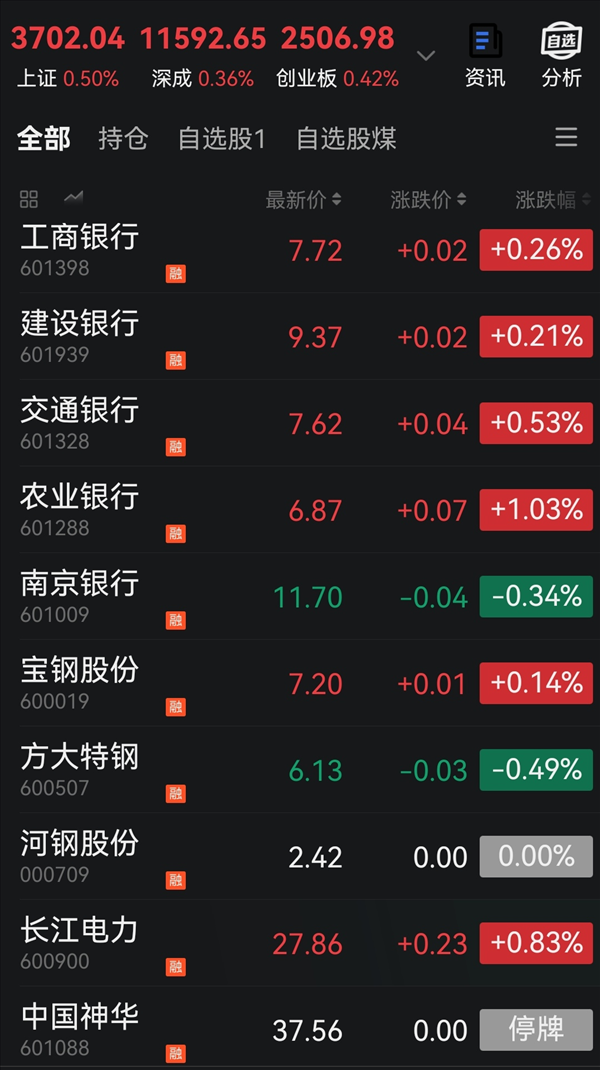Open the 建设银行 stock details
This screenshot has width=600, height=1070.
tap(306, 337)
